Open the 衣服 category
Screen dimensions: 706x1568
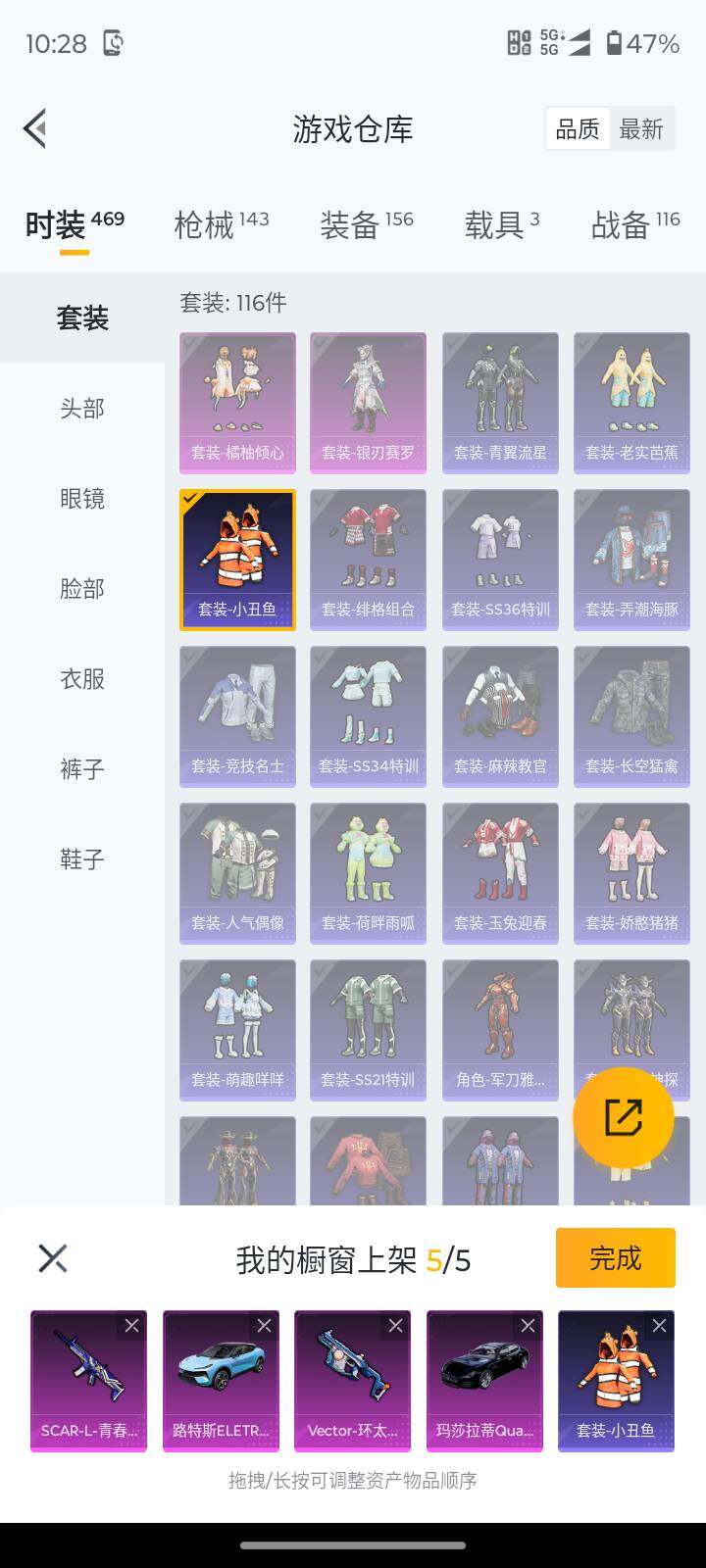coord(82,679)
